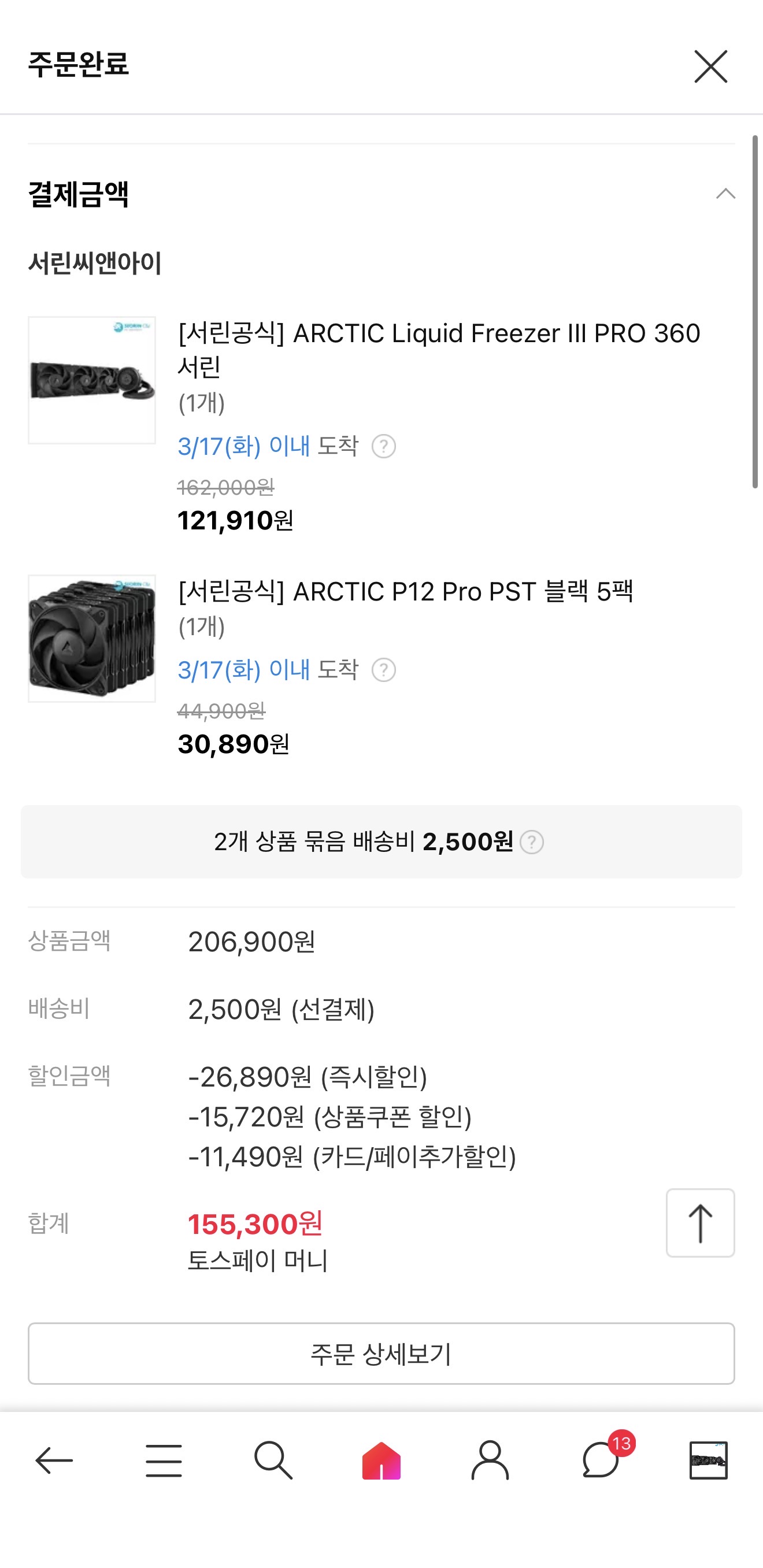Open the recently viewed item thumbnail
Image resolution: width=763 pixels, height=1568 pixels.
(708, 1460)
